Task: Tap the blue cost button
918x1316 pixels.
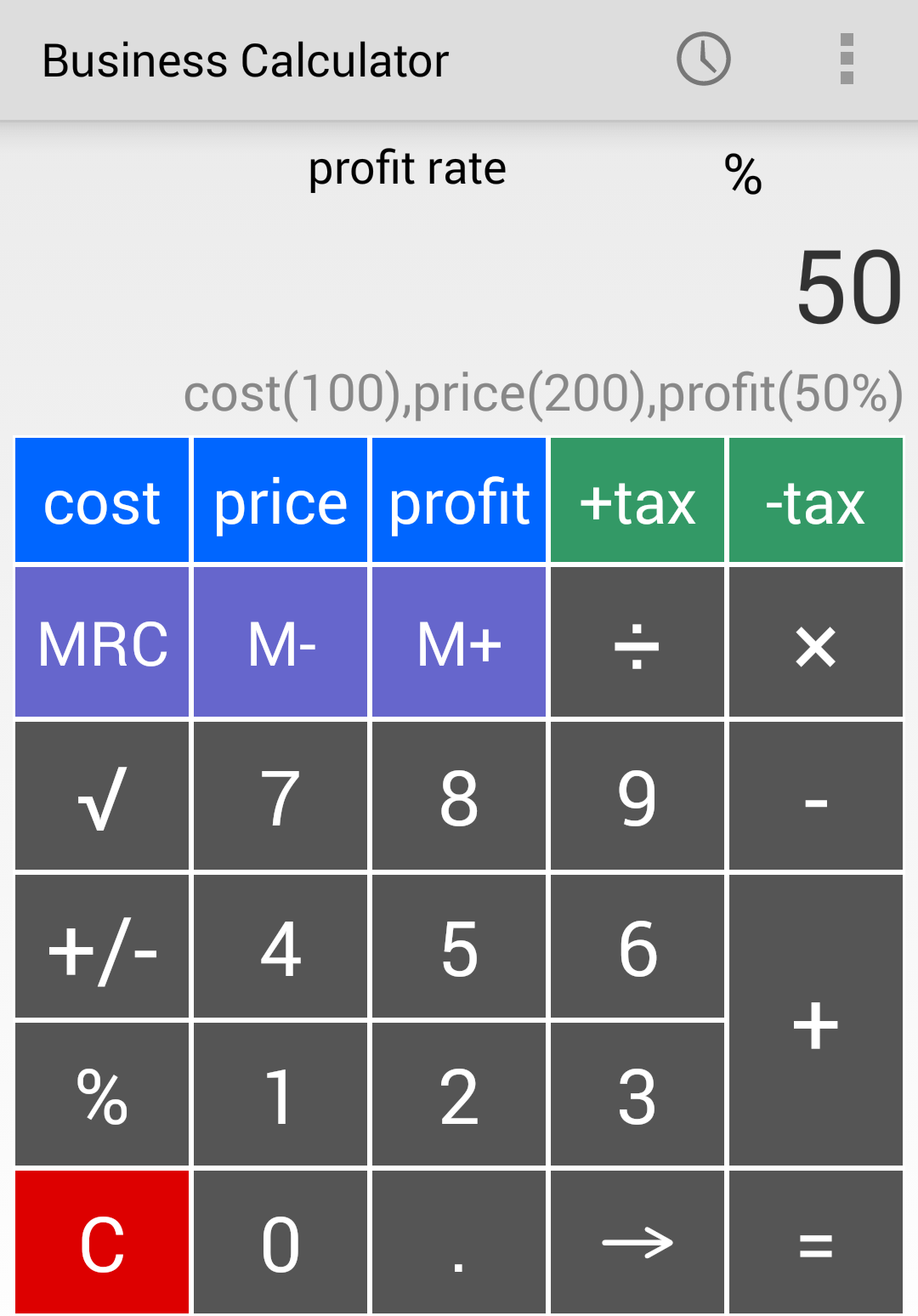Action: (x=102, y=501)
